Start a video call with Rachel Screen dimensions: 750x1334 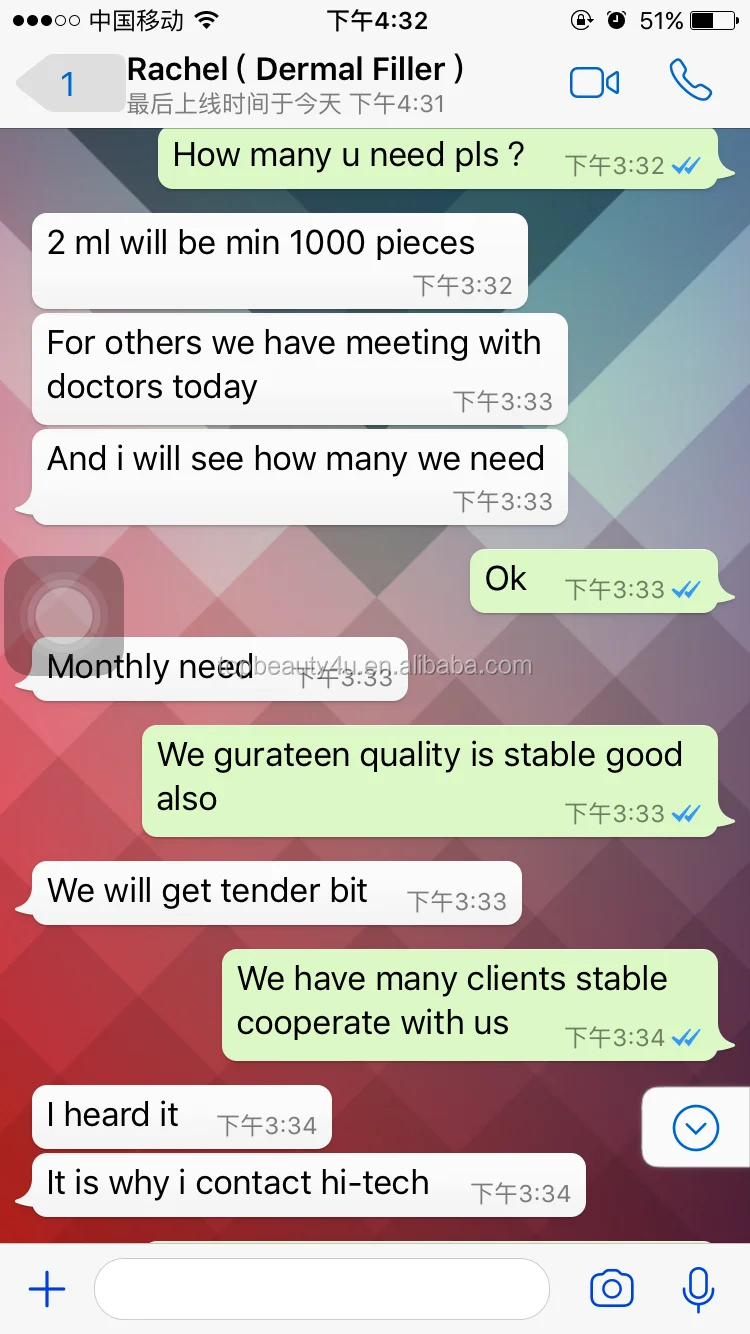coord(594,83)
